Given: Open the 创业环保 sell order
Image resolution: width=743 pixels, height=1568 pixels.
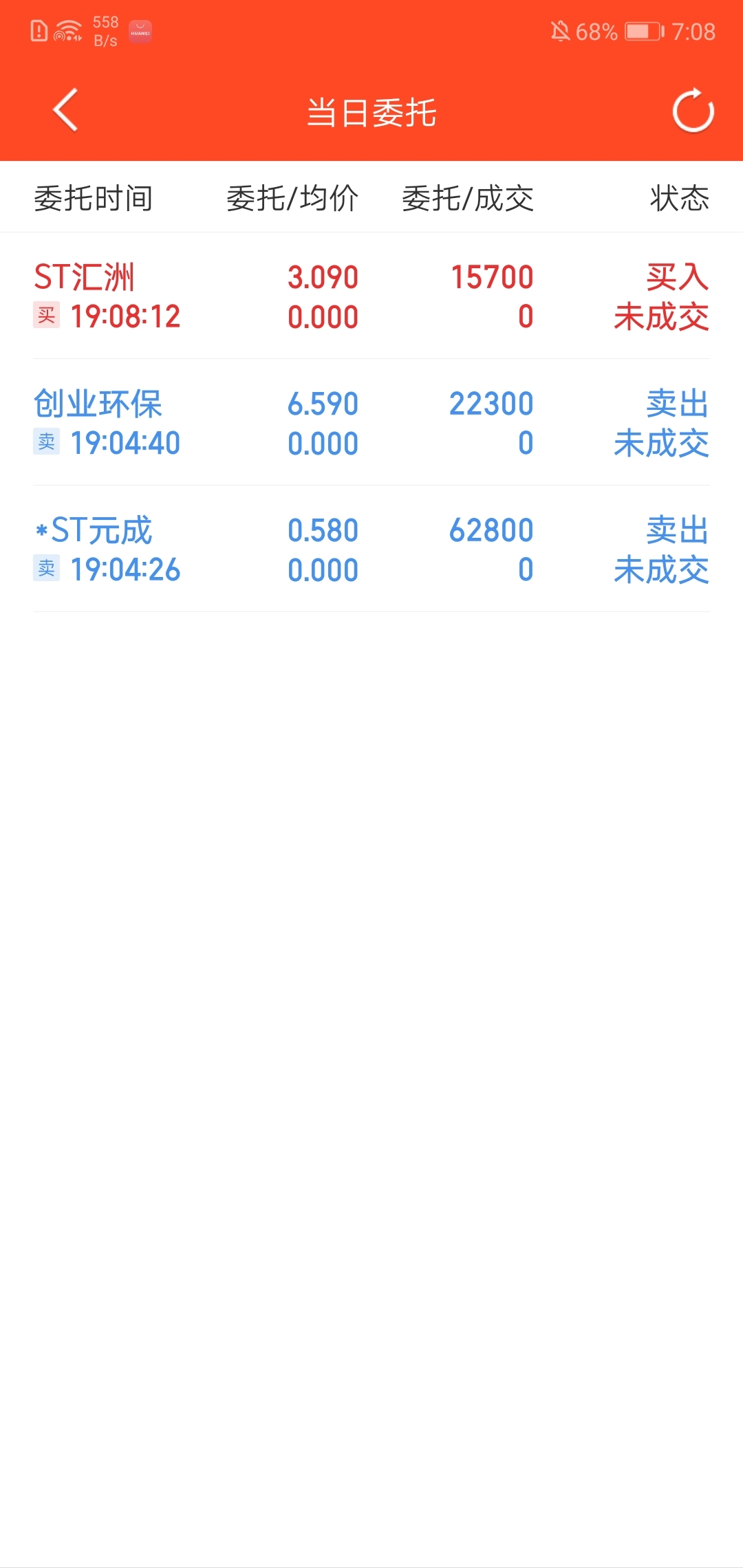Looking at the screenshot, I should point(371,423).
